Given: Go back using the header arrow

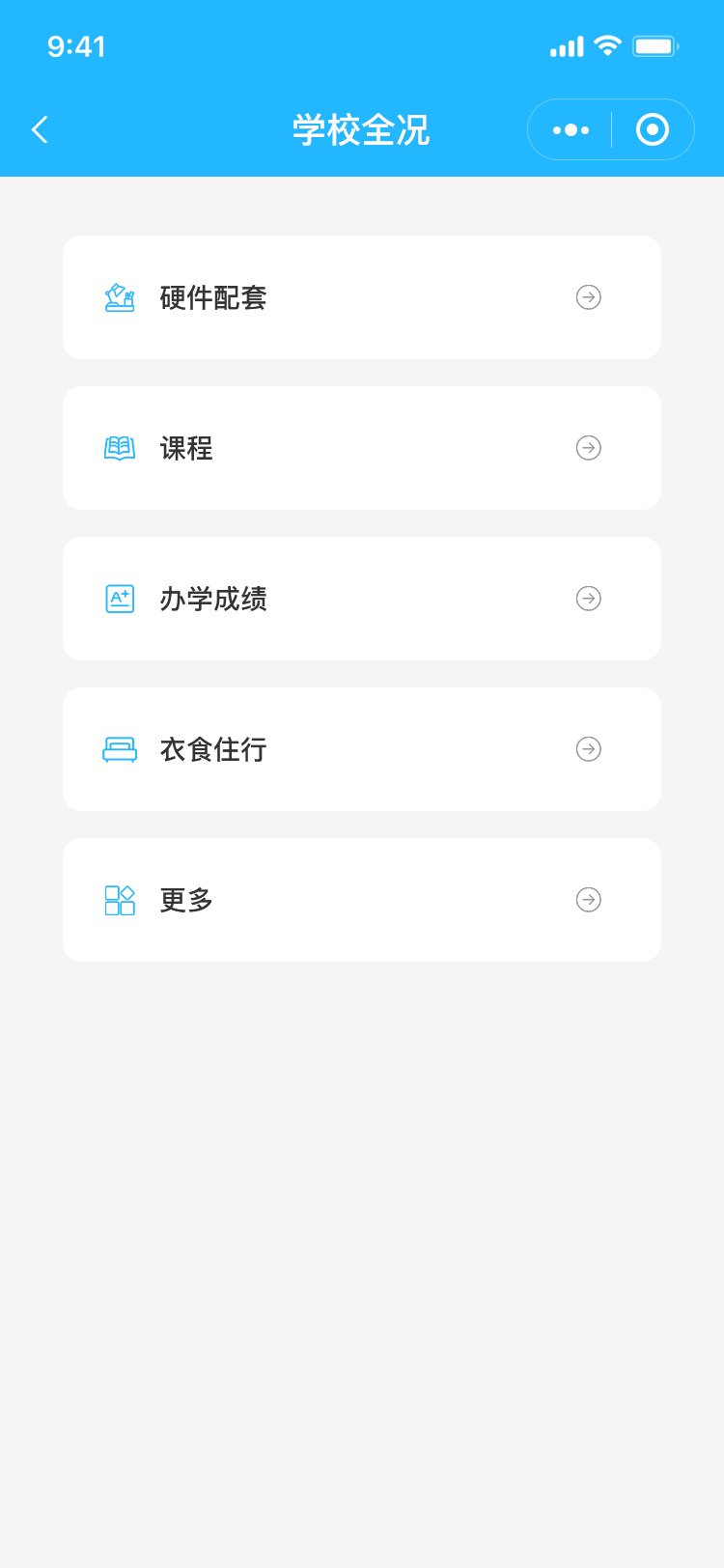Looking at the screenshot, I should 40,129.
